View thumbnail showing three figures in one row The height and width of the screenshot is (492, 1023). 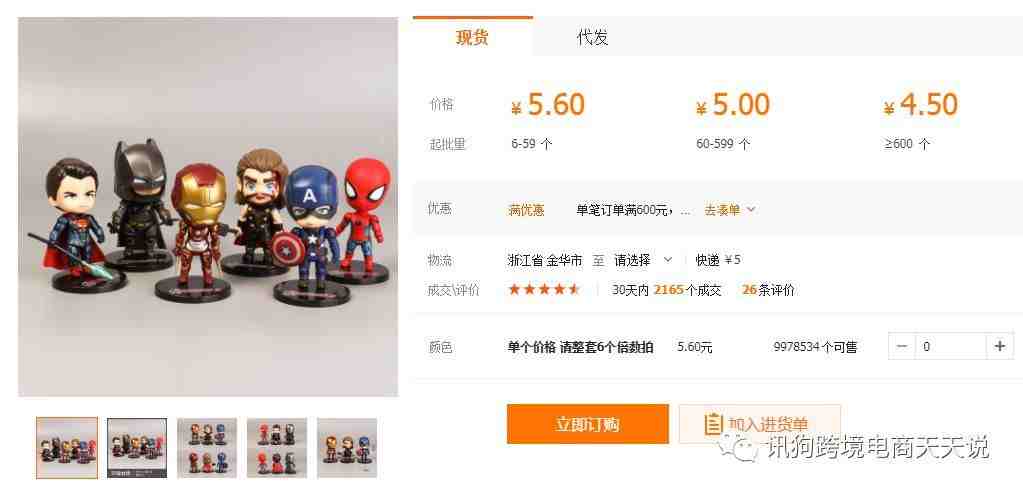pos(347,447)
